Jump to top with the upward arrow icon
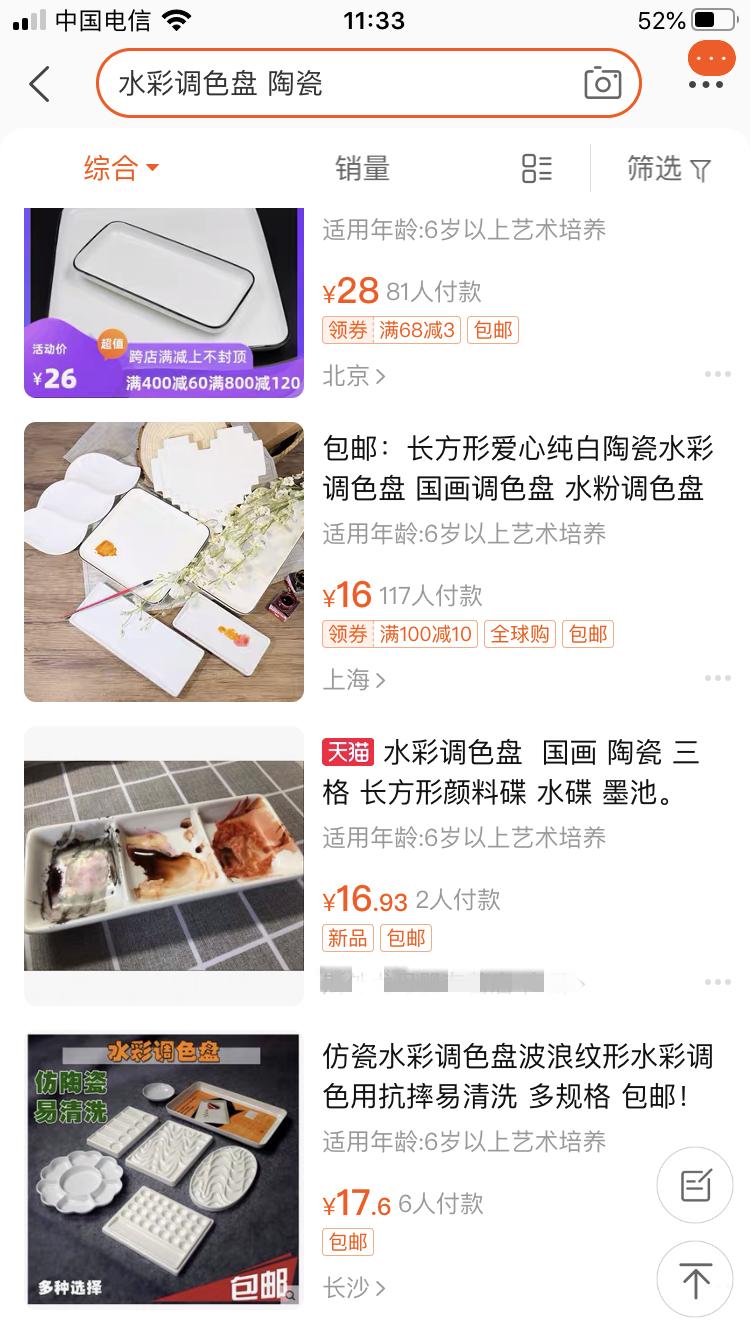This screenshot has height=1334, width=750. coord(695,1280)
